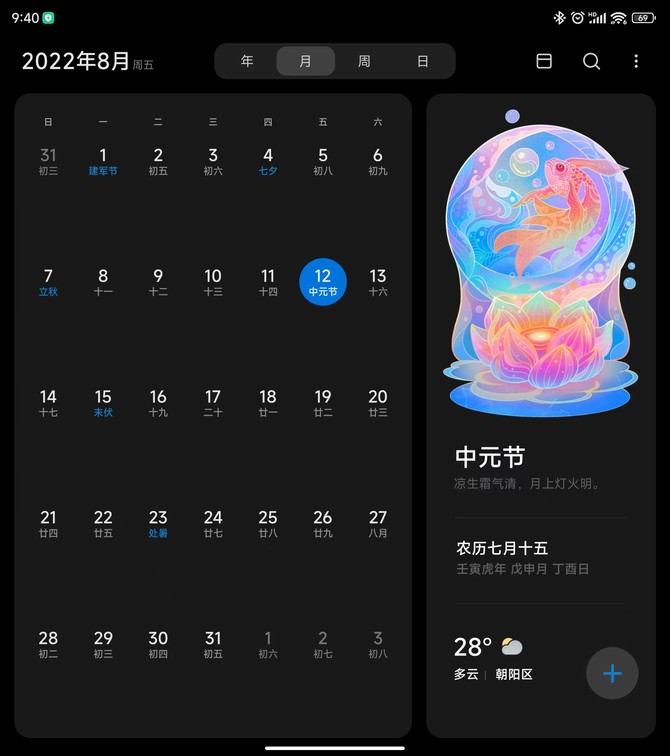Select the 月 (month) view tab
This screenshot has height=756, width=670.
point(305,61)
